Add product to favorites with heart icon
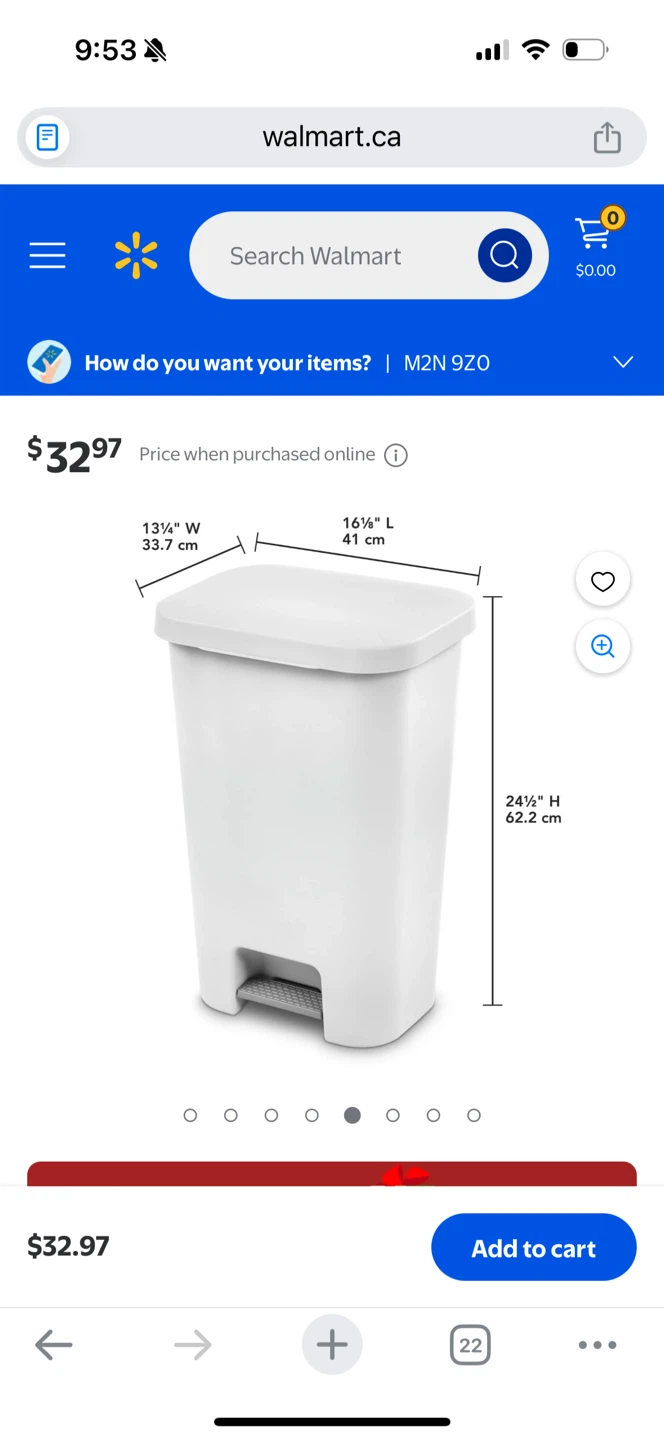Viewport: 664px width, 1440px height. [602, 581]
